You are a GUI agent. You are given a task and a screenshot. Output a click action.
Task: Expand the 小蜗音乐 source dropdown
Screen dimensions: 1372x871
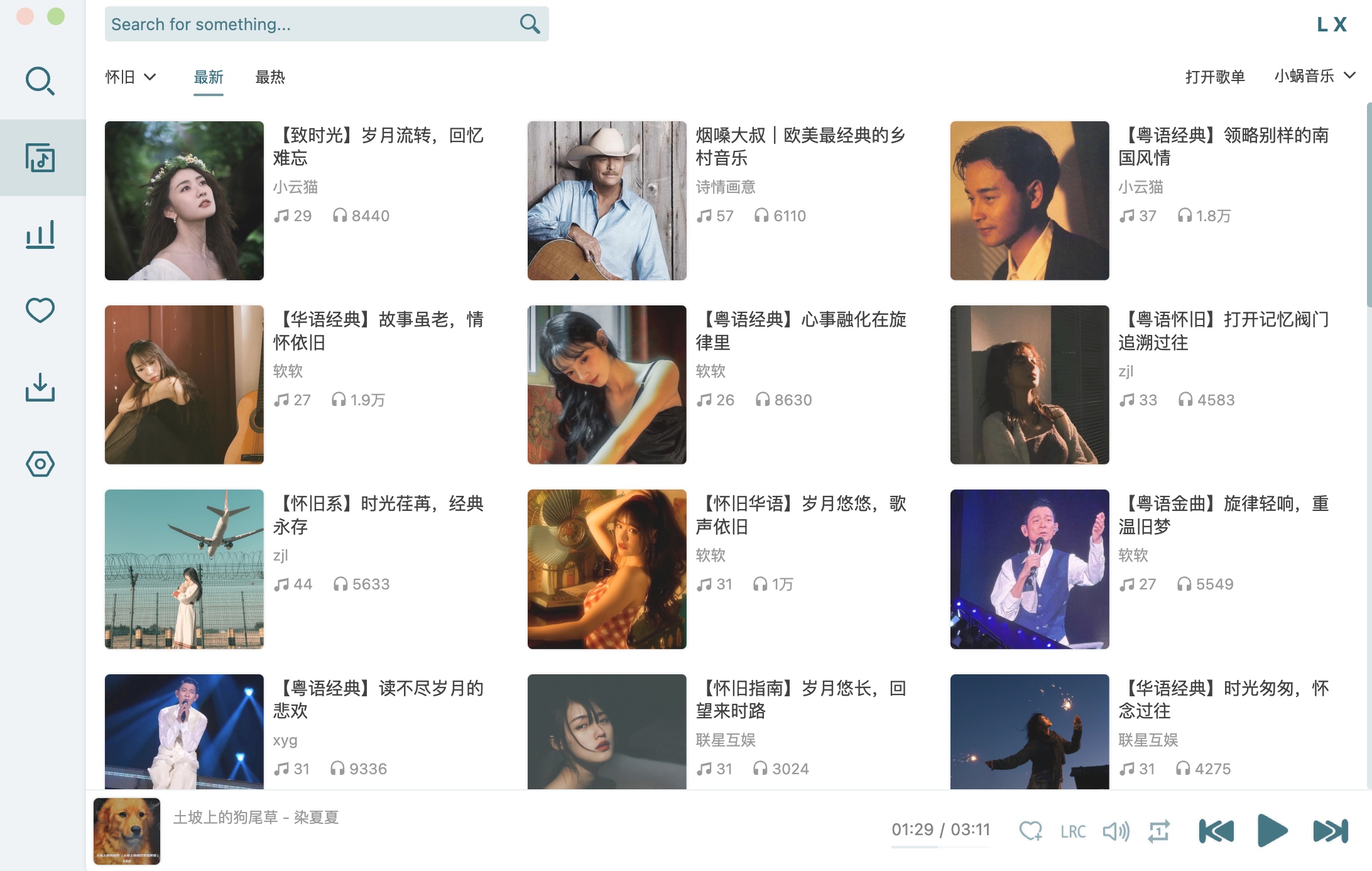(1314, 77)
